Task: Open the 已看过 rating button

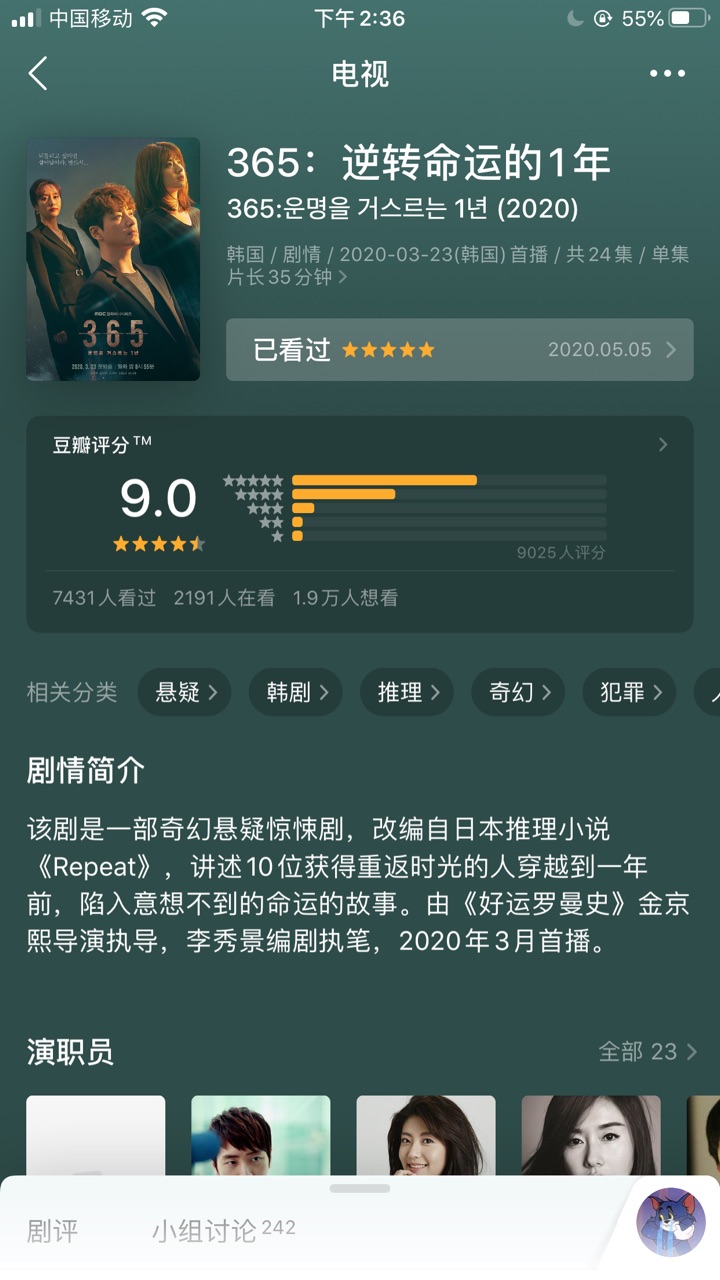Action: point(459,350)
